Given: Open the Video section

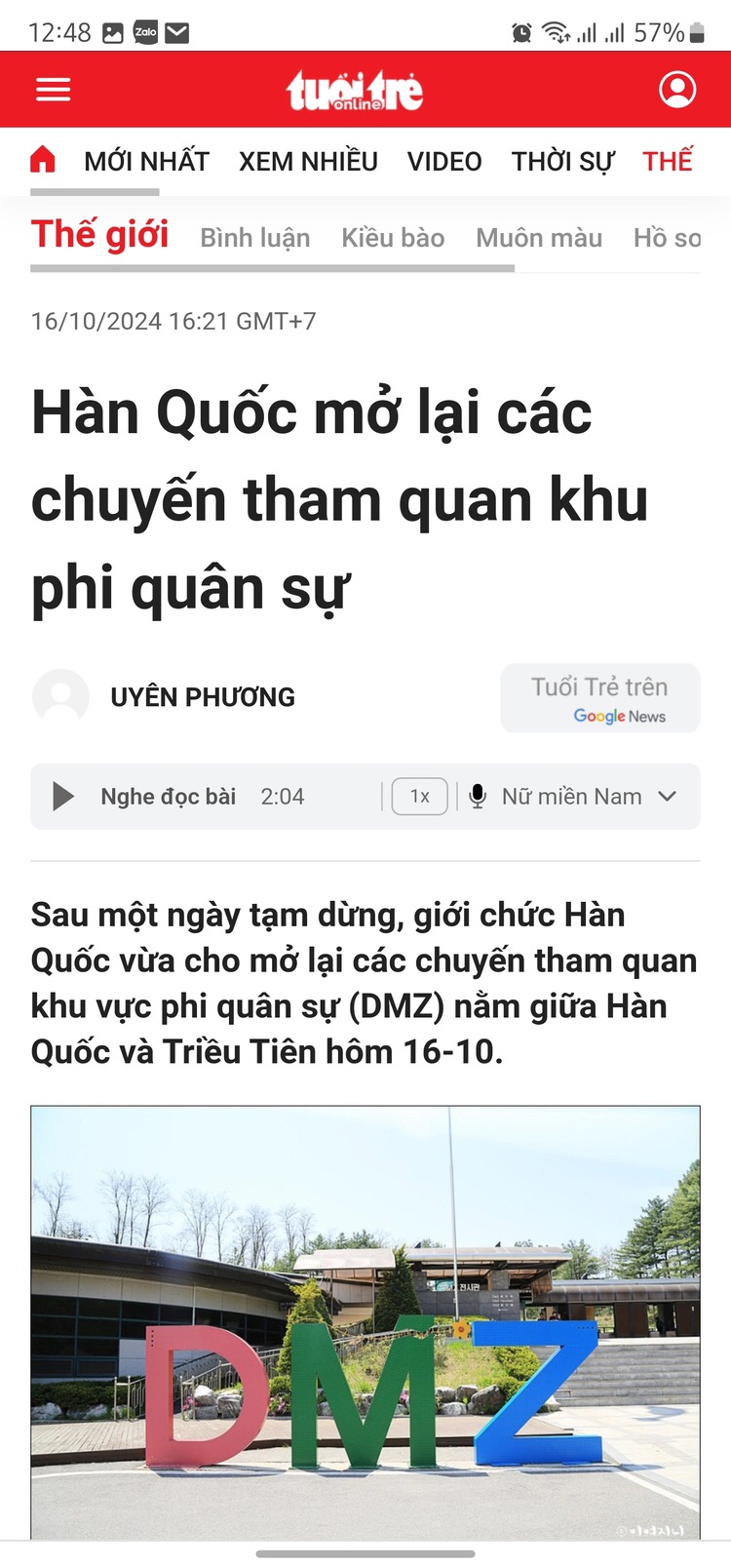Looking at the screenshot, I should pos(444,161).
